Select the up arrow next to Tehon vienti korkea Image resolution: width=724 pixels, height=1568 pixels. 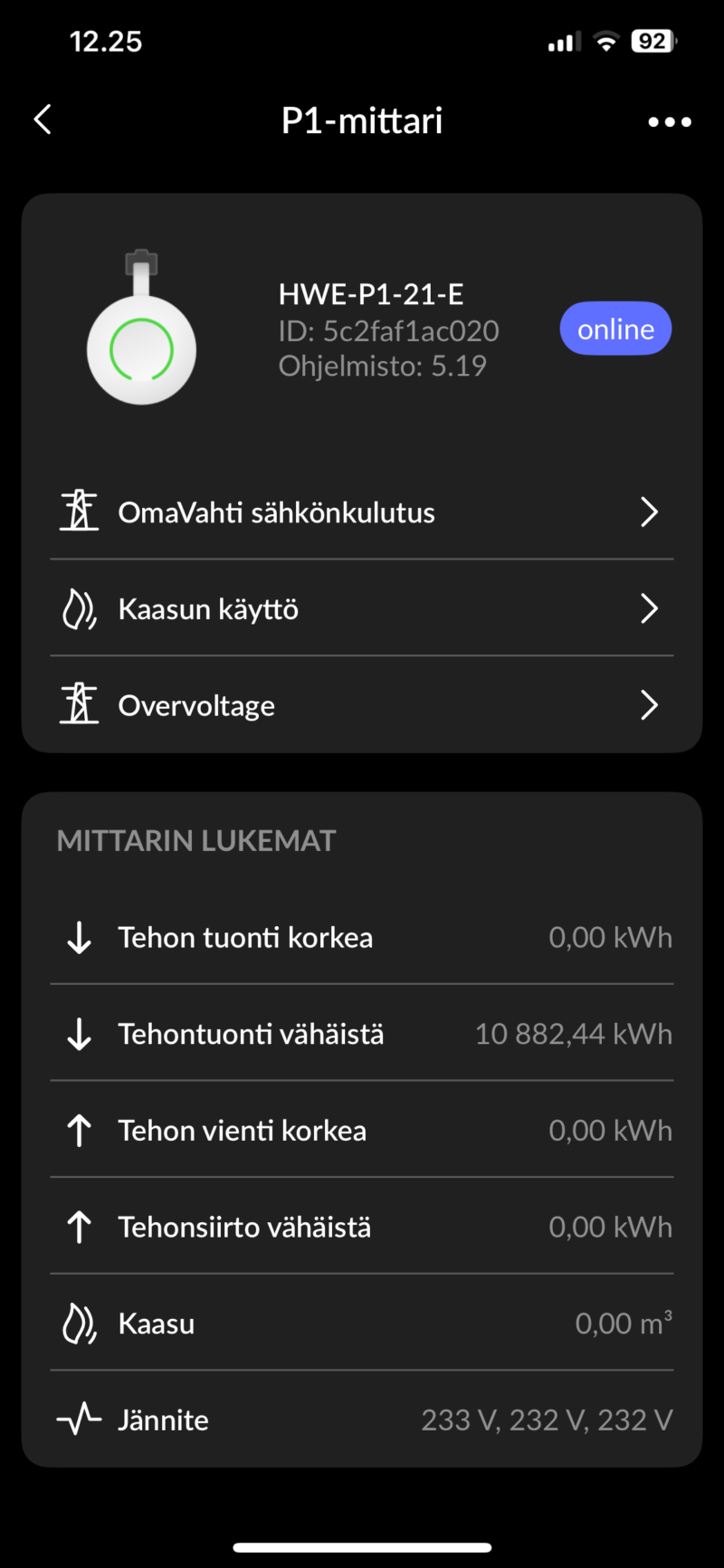coord(79,1130)
